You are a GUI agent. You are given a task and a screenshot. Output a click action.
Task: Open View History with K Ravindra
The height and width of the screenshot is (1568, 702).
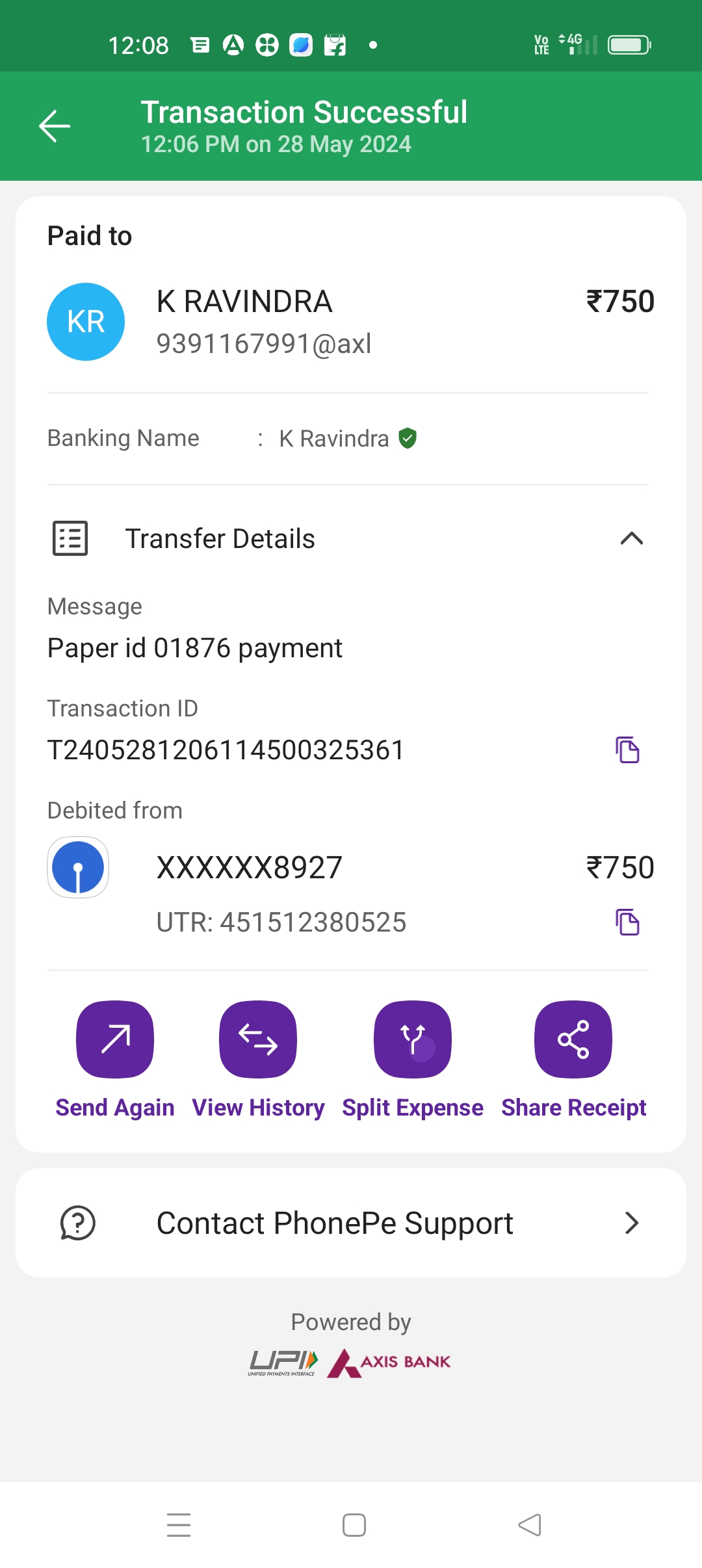[x=258, y=1040]
